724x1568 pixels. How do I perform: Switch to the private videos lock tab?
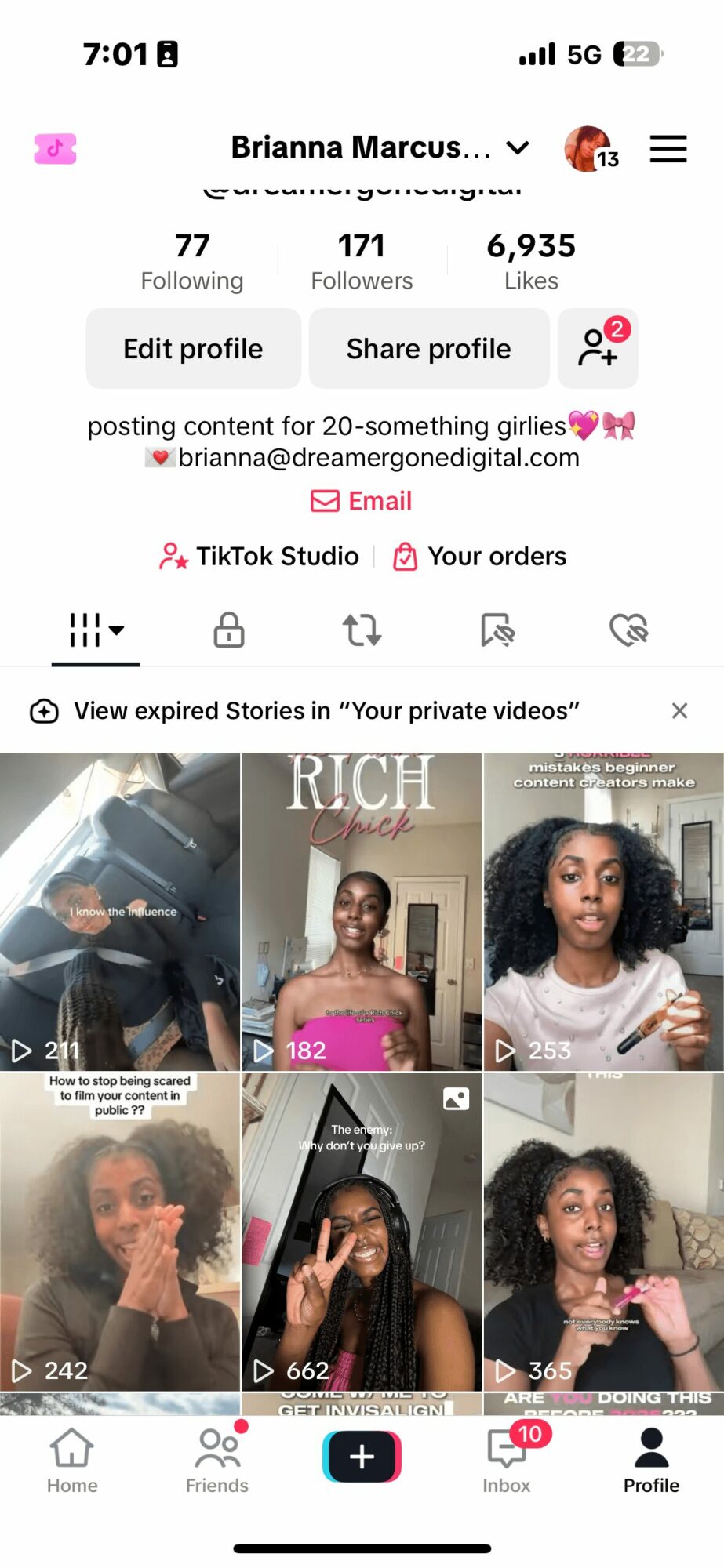coord(229,630)
